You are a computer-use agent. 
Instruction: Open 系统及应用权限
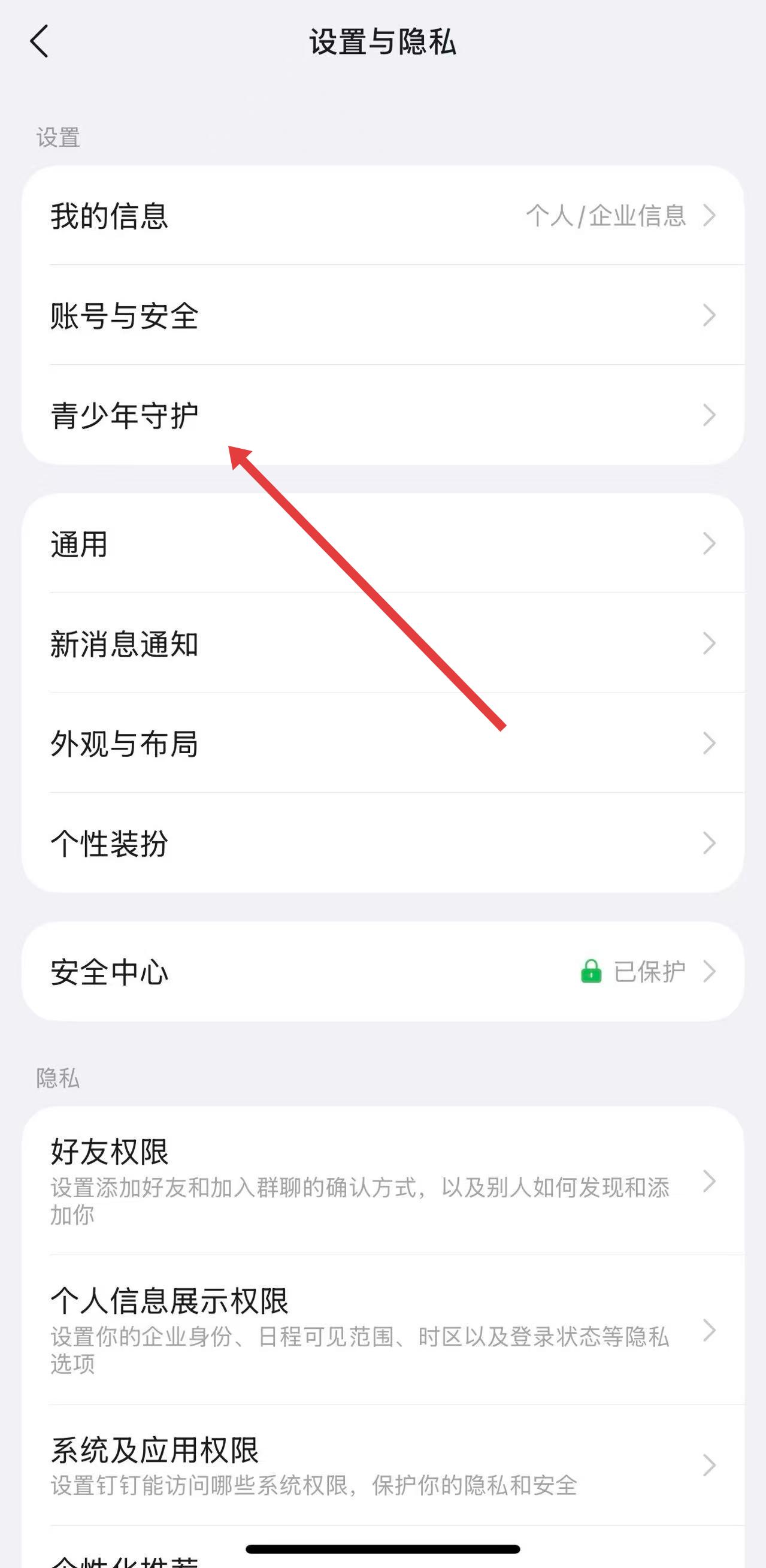coord(383,1465)
